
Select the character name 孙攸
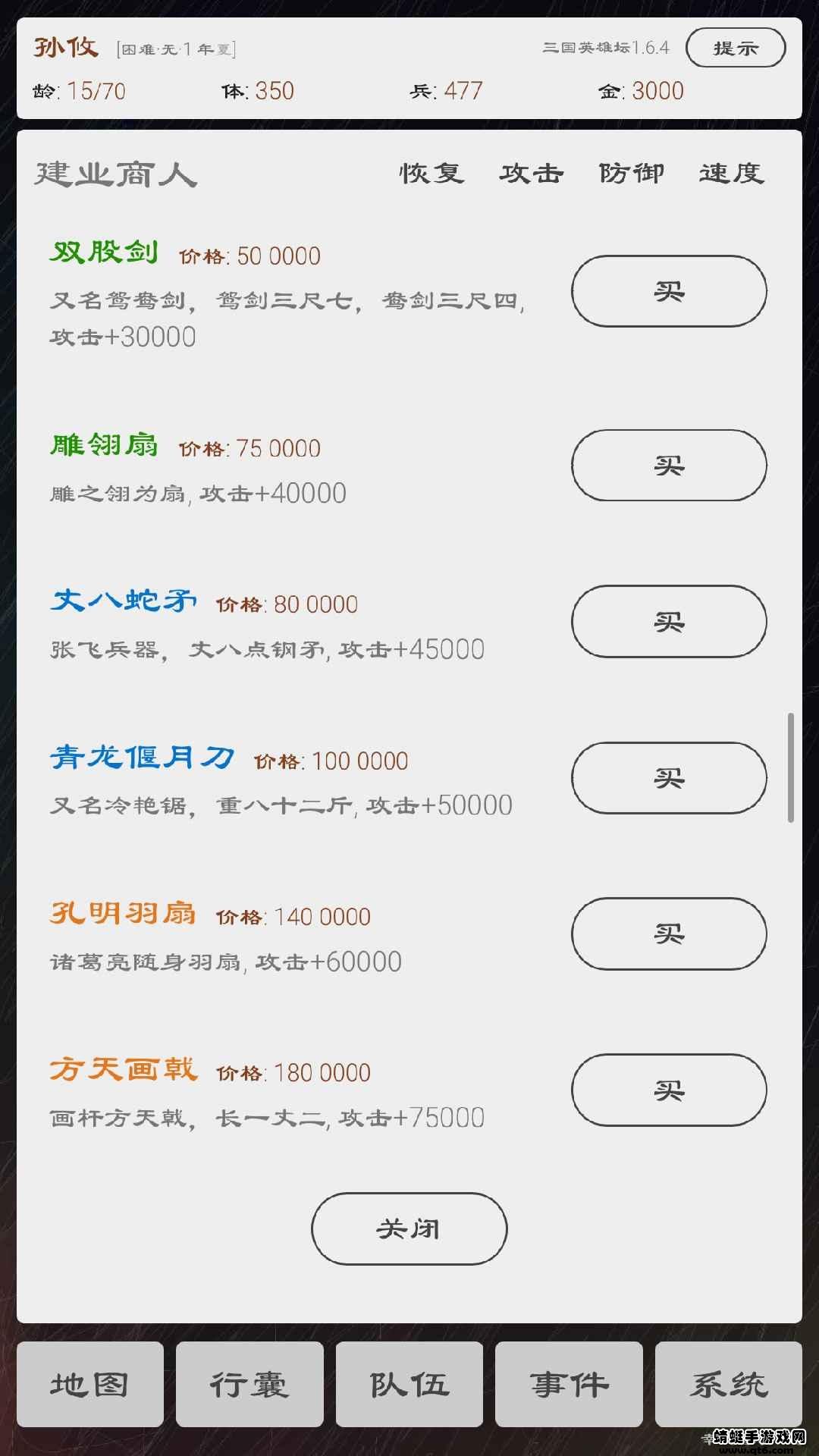tap(64, 45)
